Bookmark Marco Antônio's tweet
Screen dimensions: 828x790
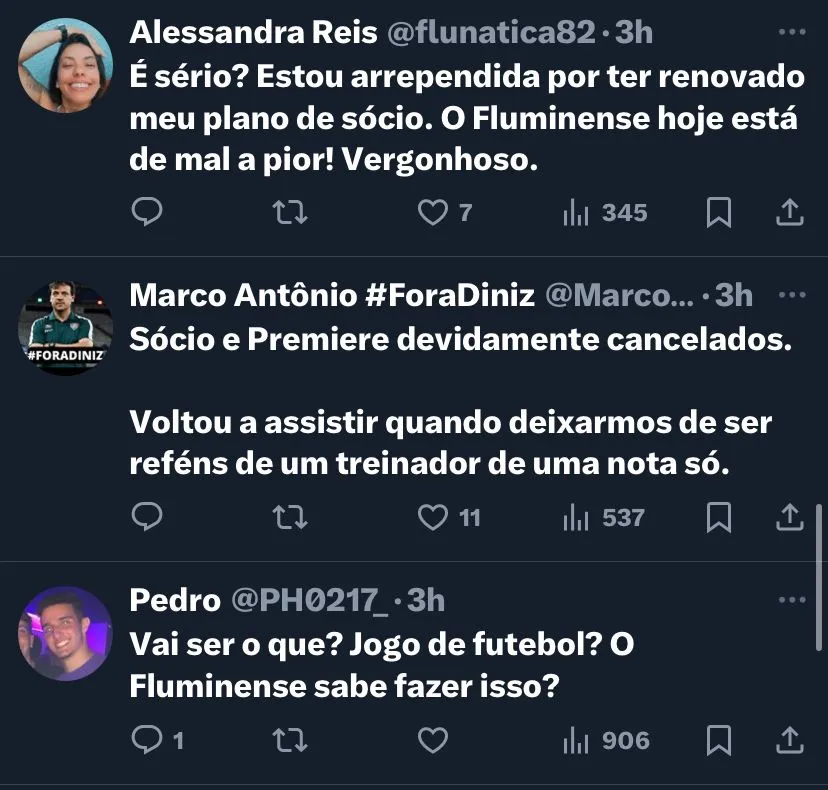pyautogui.click(x=719, y=517)
